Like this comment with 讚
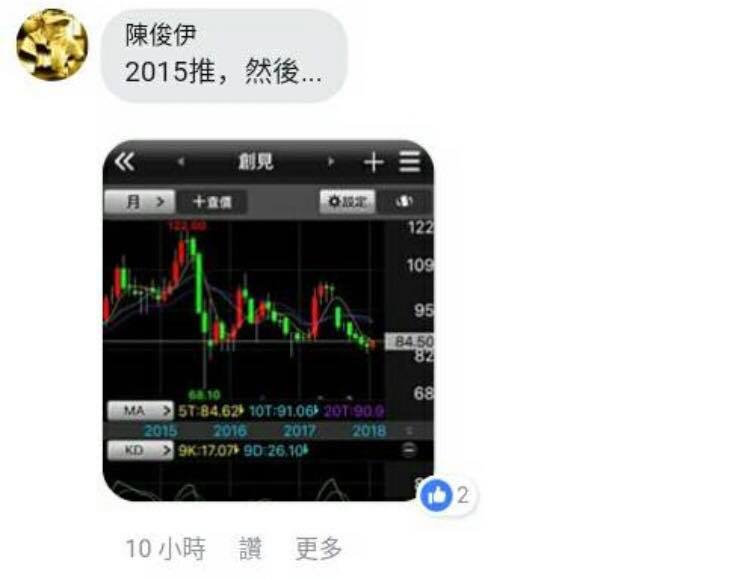 251,548
